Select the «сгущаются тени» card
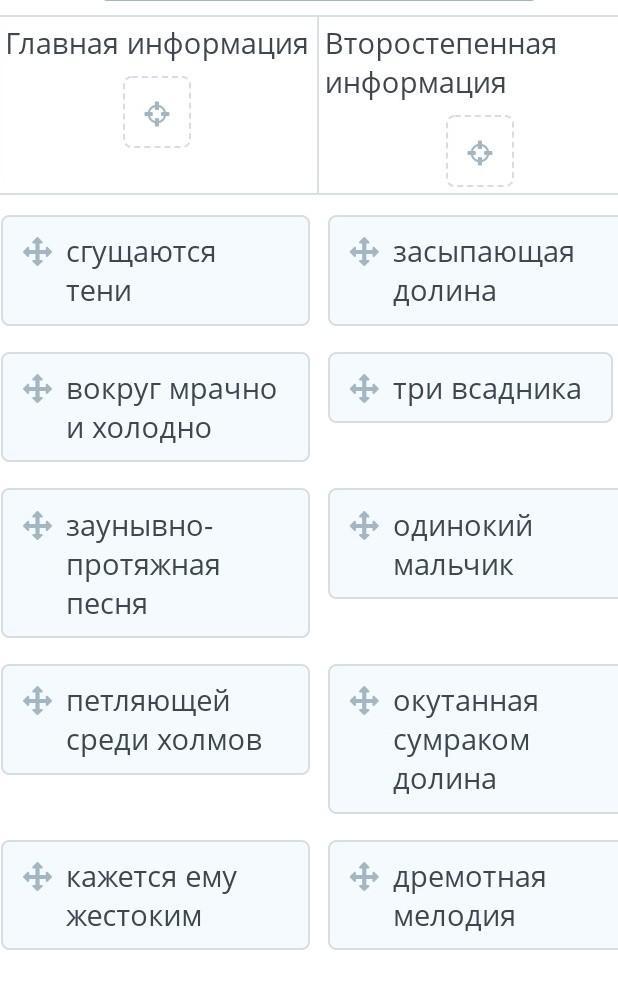The height and width of the screenshot is (1008, 618). (156, 271)
